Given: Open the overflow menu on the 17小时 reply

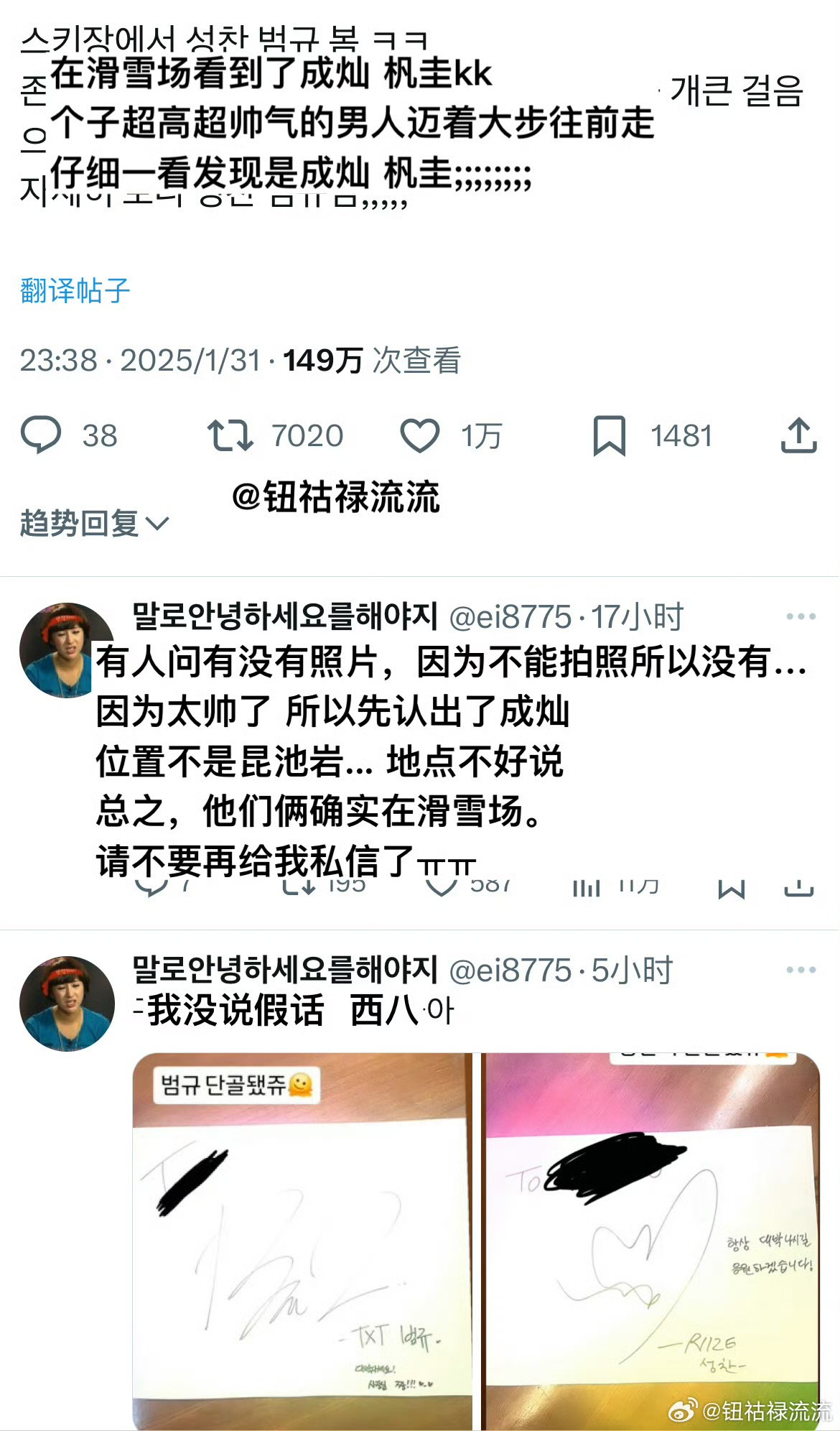Looking at the screenshot, I should [x=801, y=616].
